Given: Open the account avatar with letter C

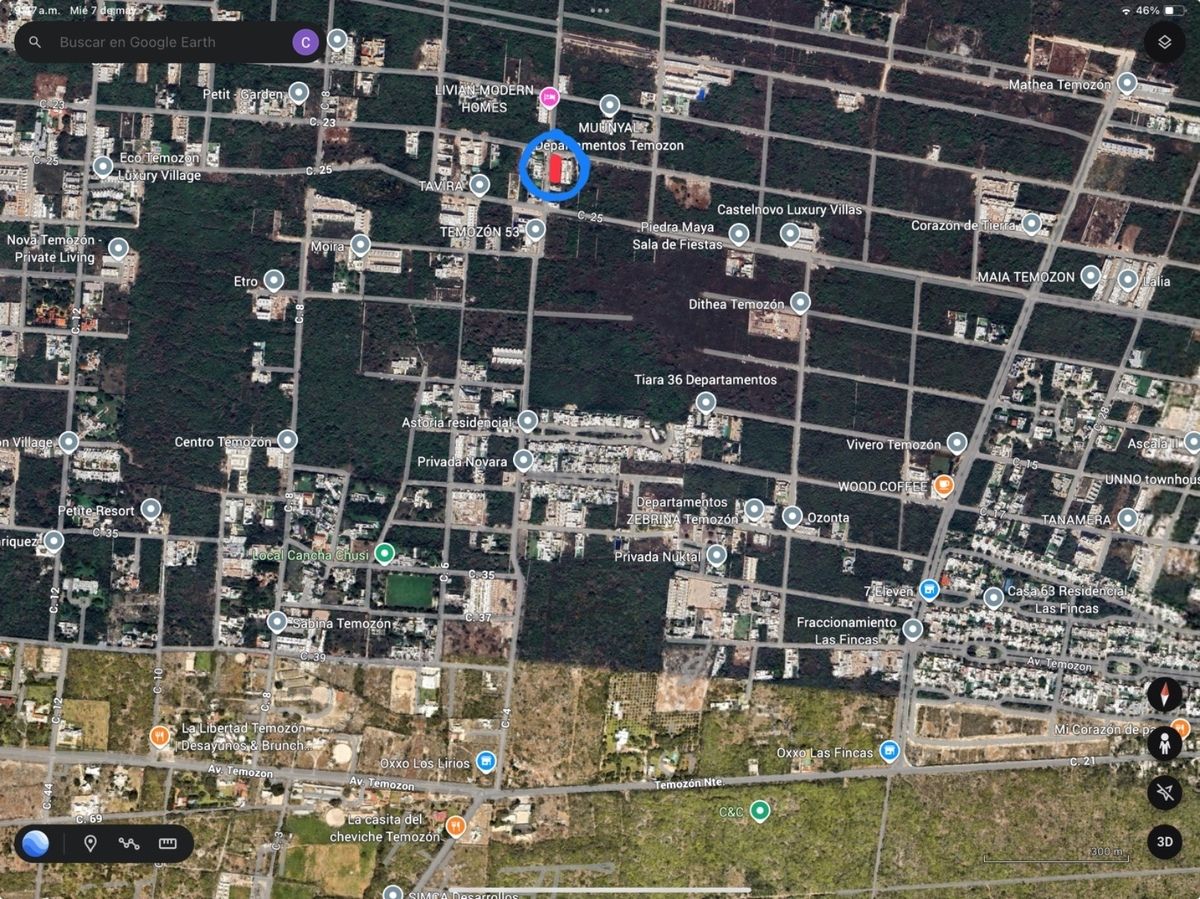Looking at the screenshot, I should 305,42.
